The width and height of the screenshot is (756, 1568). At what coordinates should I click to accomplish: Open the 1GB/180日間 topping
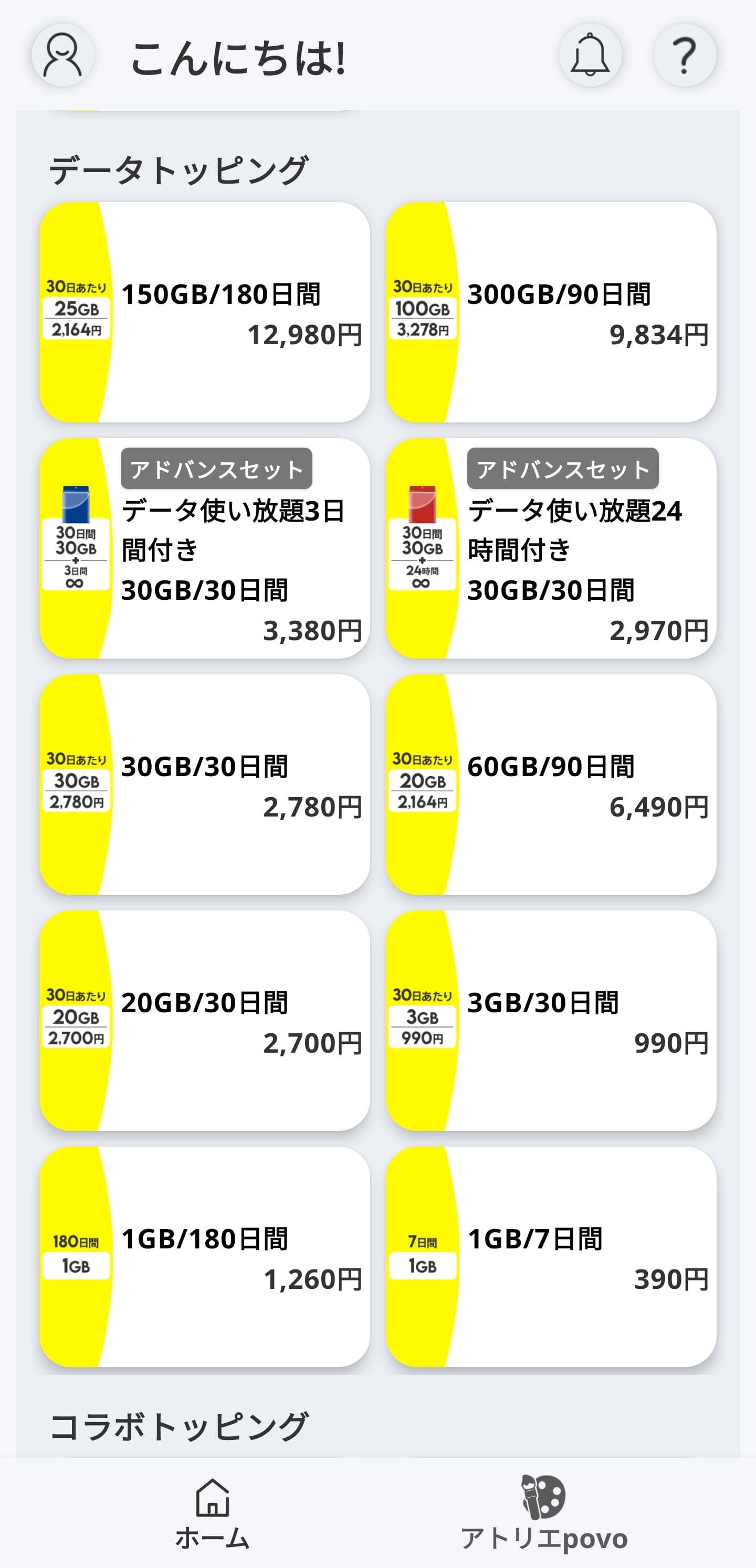click(x=205, y=1257)
